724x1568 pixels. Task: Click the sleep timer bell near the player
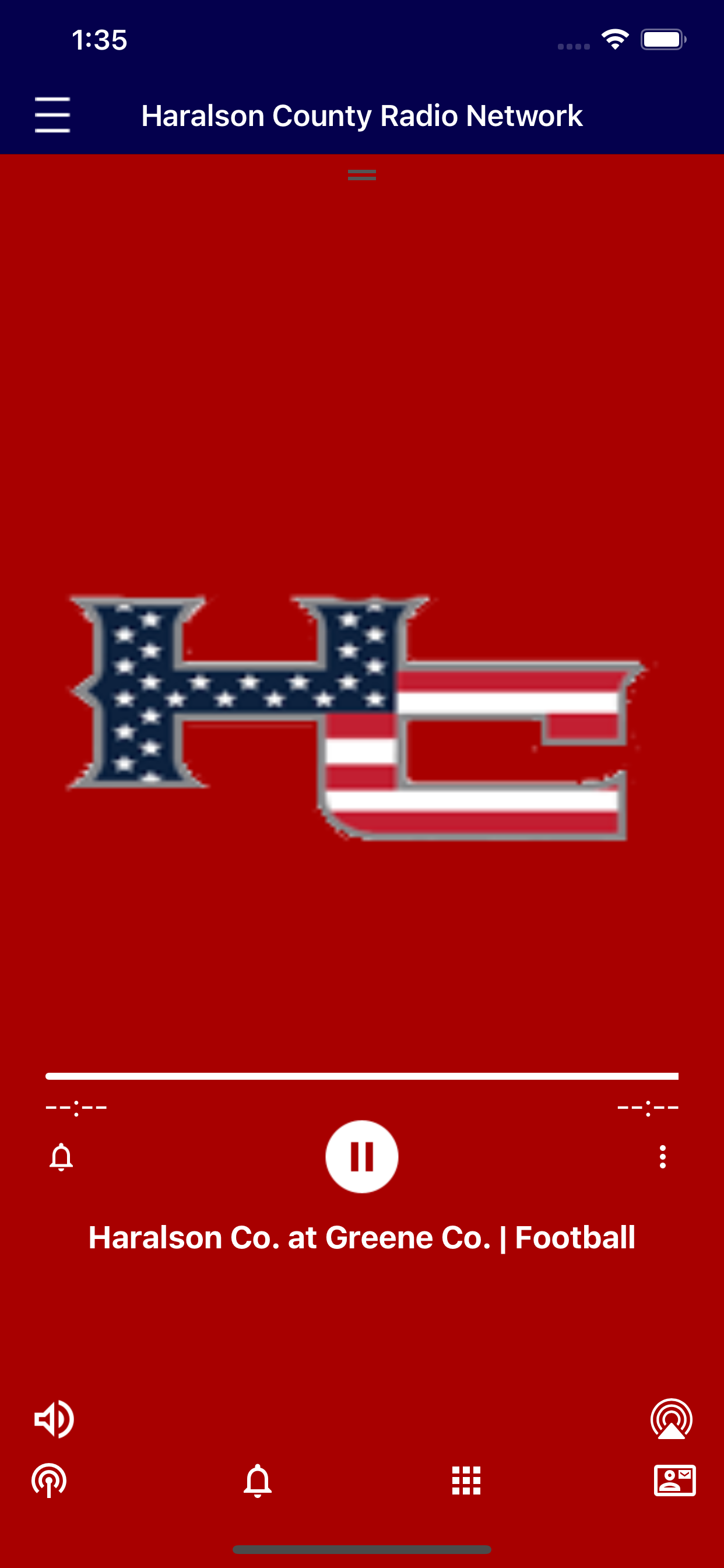click(x=60, y=1156)
